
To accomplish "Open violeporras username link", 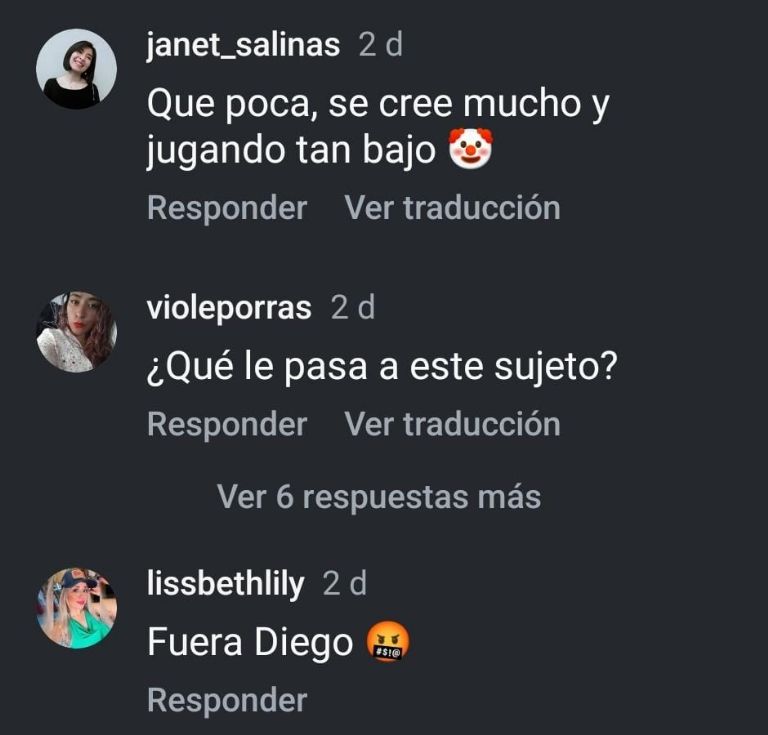I will pos(229,308).
